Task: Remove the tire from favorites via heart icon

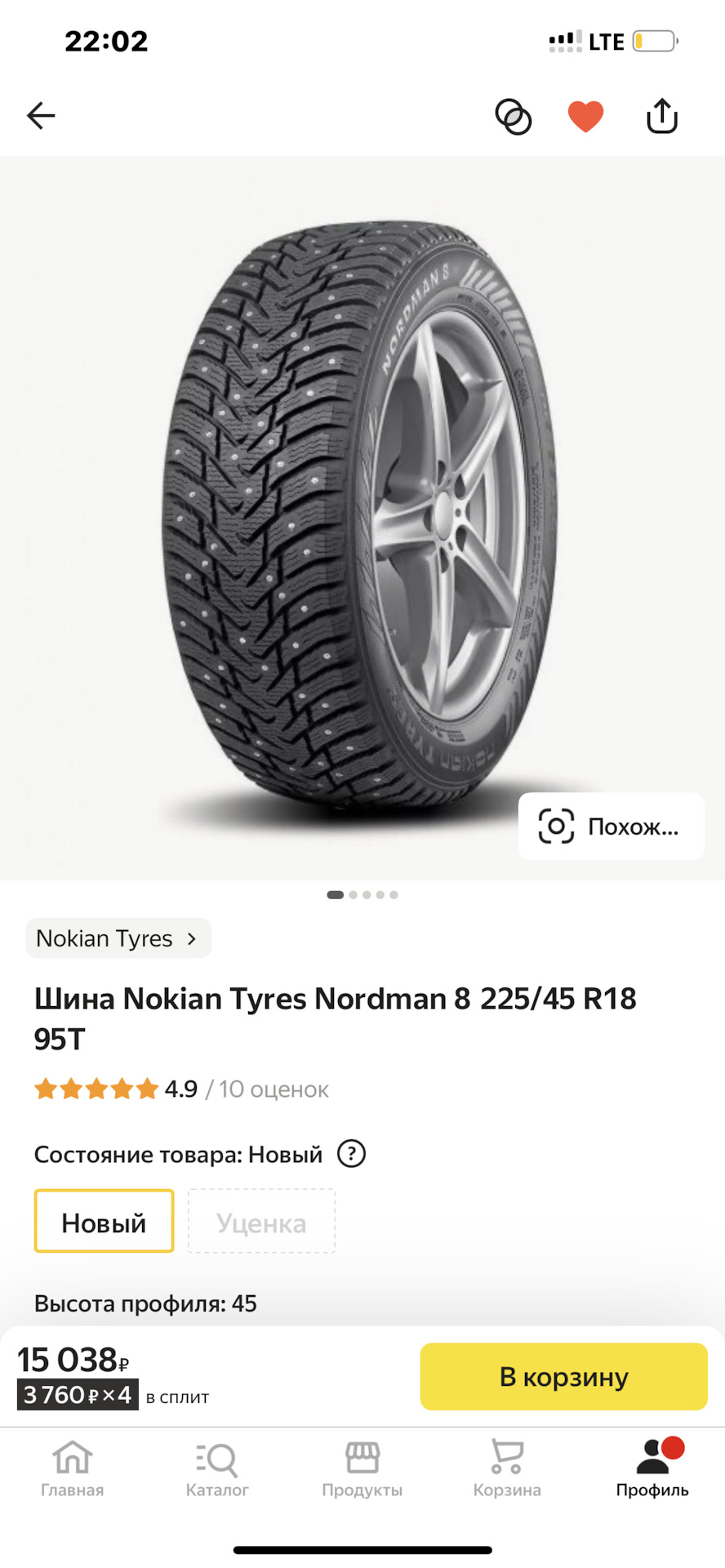Action: tap(586, 115)
